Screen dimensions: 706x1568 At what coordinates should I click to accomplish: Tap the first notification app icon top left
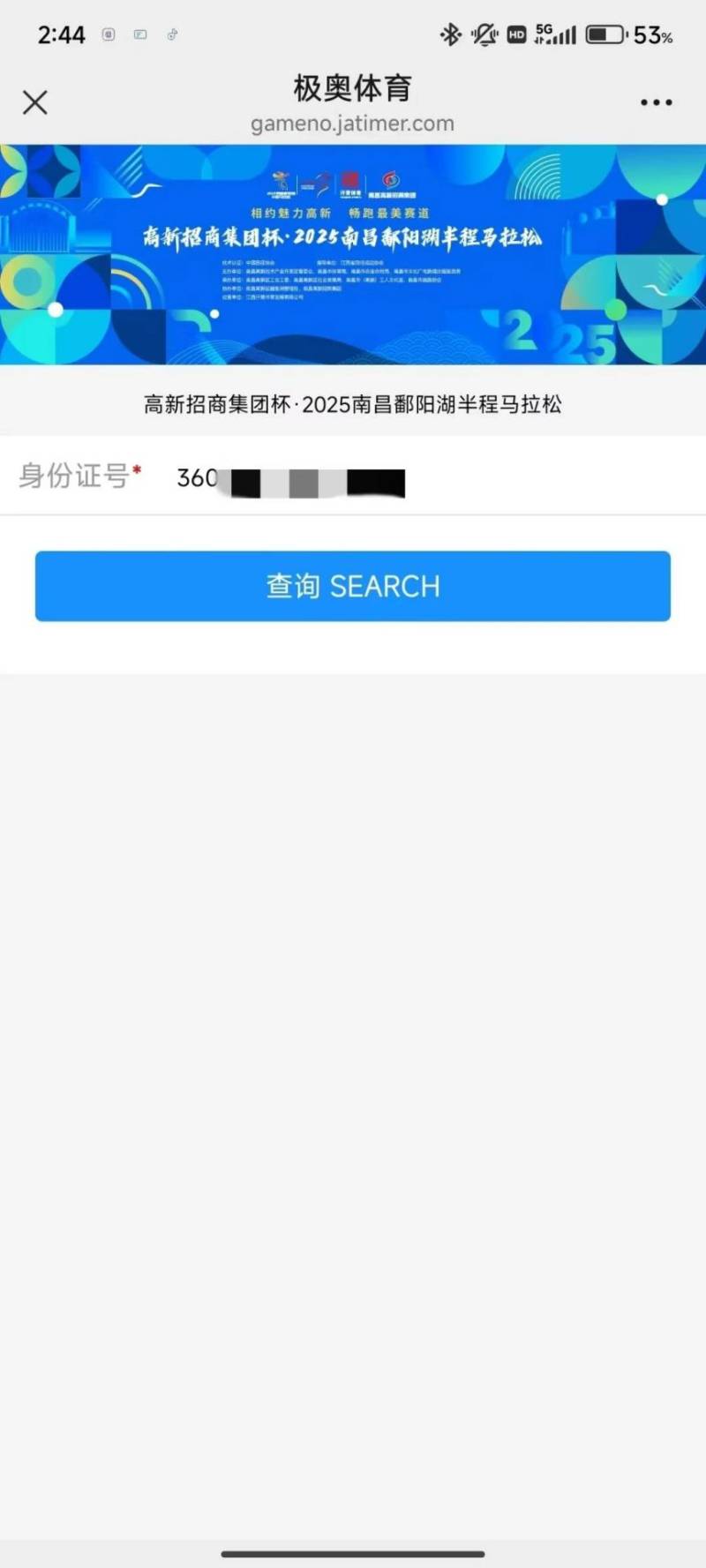coord(108,34)
